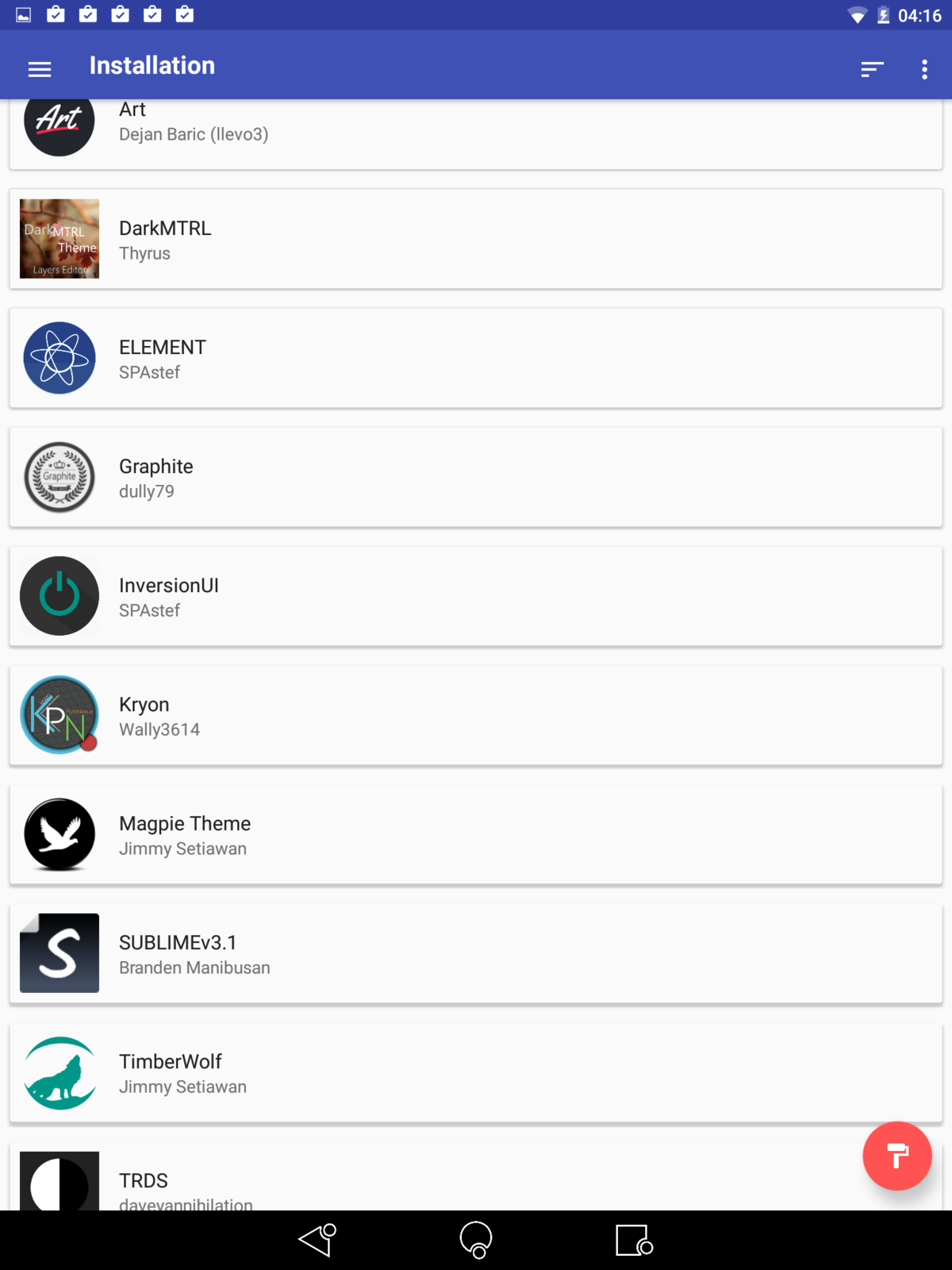Go back using the system back button
The width and height of the screenshot is (952, 1270).
(317, 1240)
